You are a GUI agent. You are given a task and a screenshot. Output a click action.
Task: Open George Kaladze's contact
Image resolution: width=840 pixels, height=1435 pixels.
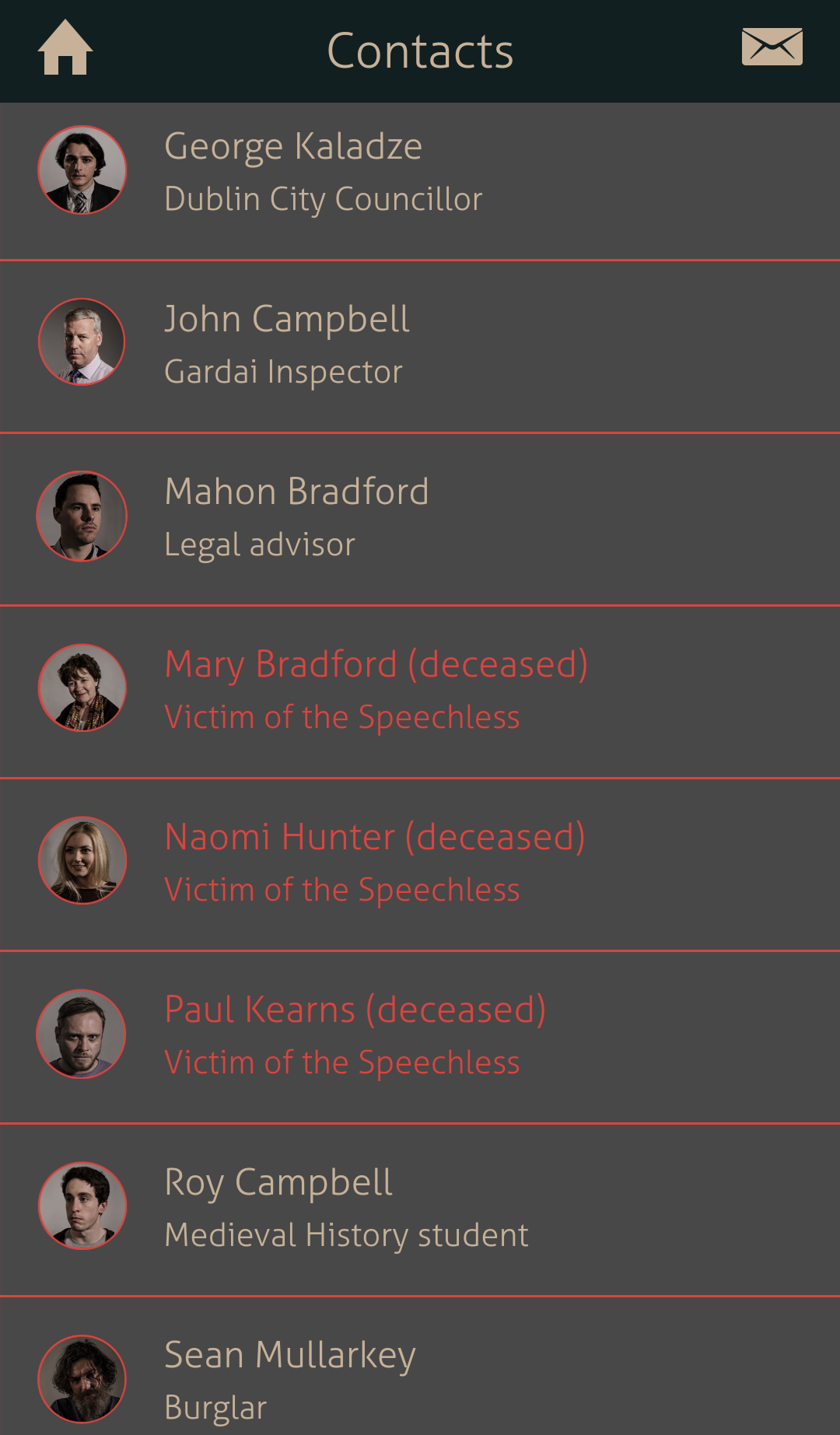click(420, 181)
